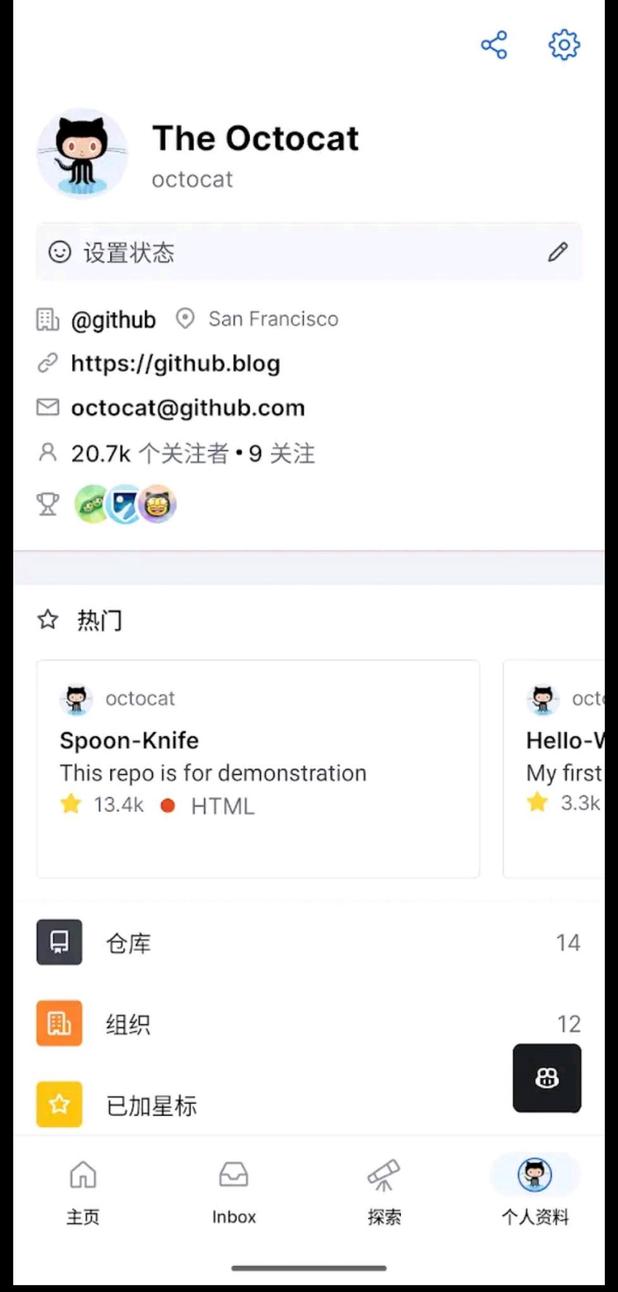The image size is (618, 1292).
Task: Open the achievements badges row
Action: pos(126,504)
